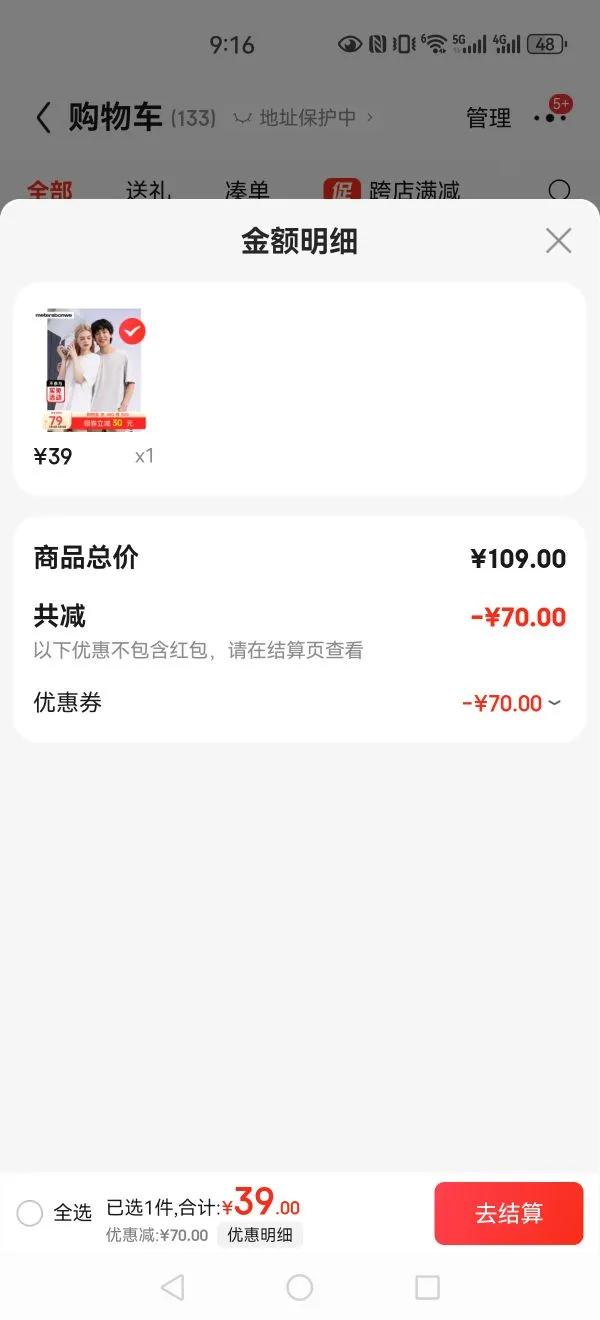Image resolution: width=600 pixels, height=1320 pixels.
Task: Toggle the 全选 select-all checkbox
Action: click(30, 1213)
